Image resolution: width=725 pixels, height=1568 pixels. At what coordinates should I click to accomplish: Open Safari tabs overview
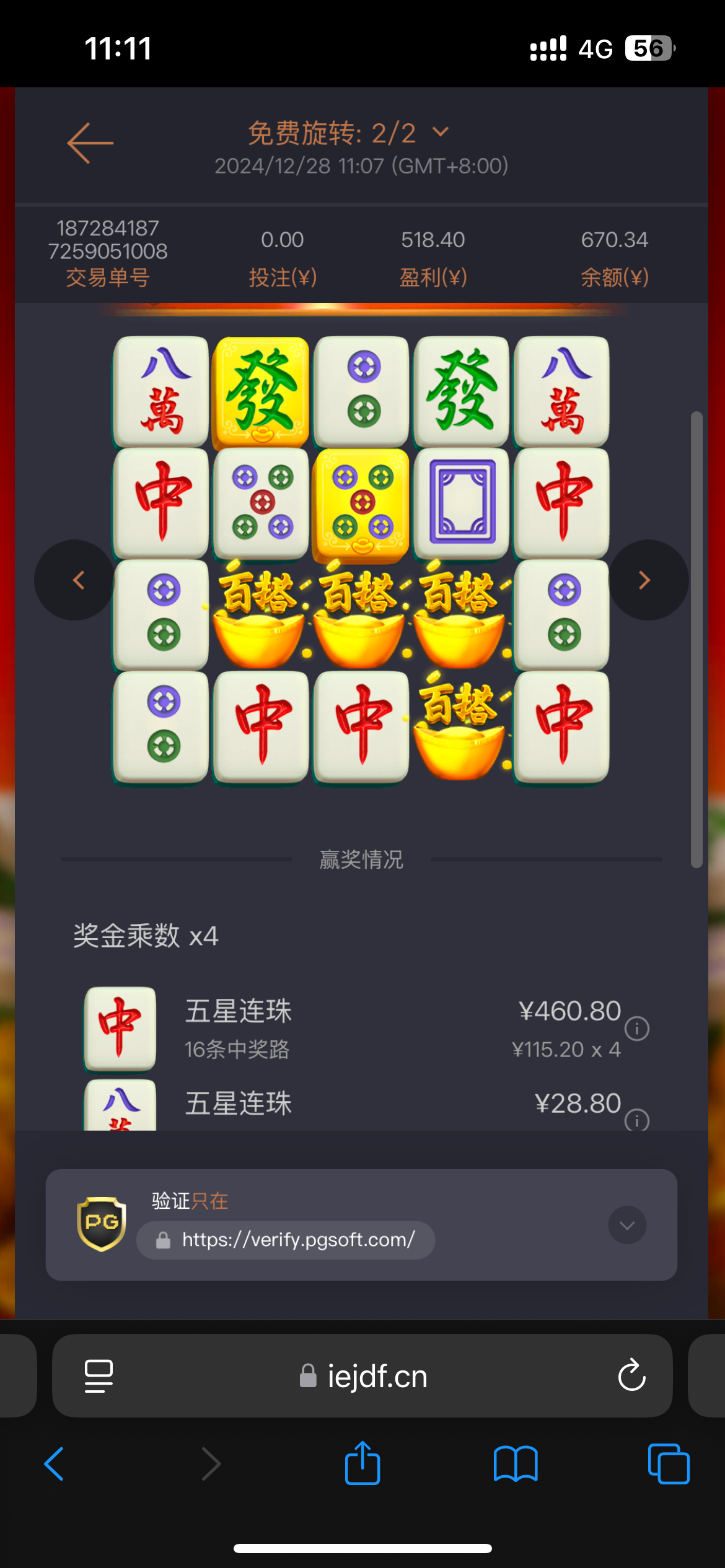point(668,1464)
